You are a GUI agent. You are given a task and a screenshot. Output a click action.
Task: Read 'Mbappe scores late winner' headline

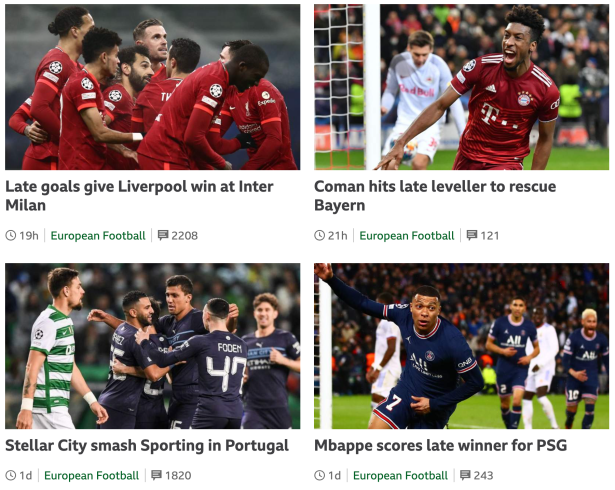[x=440, y=446]
